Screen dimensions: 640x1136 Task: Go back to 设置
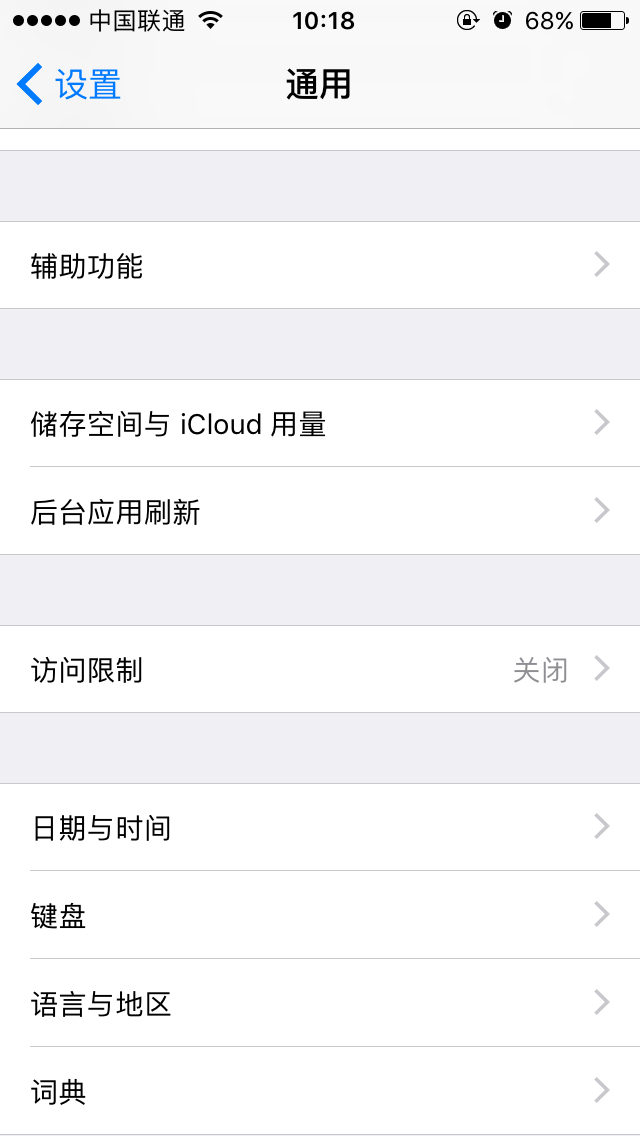click(69, 85)
